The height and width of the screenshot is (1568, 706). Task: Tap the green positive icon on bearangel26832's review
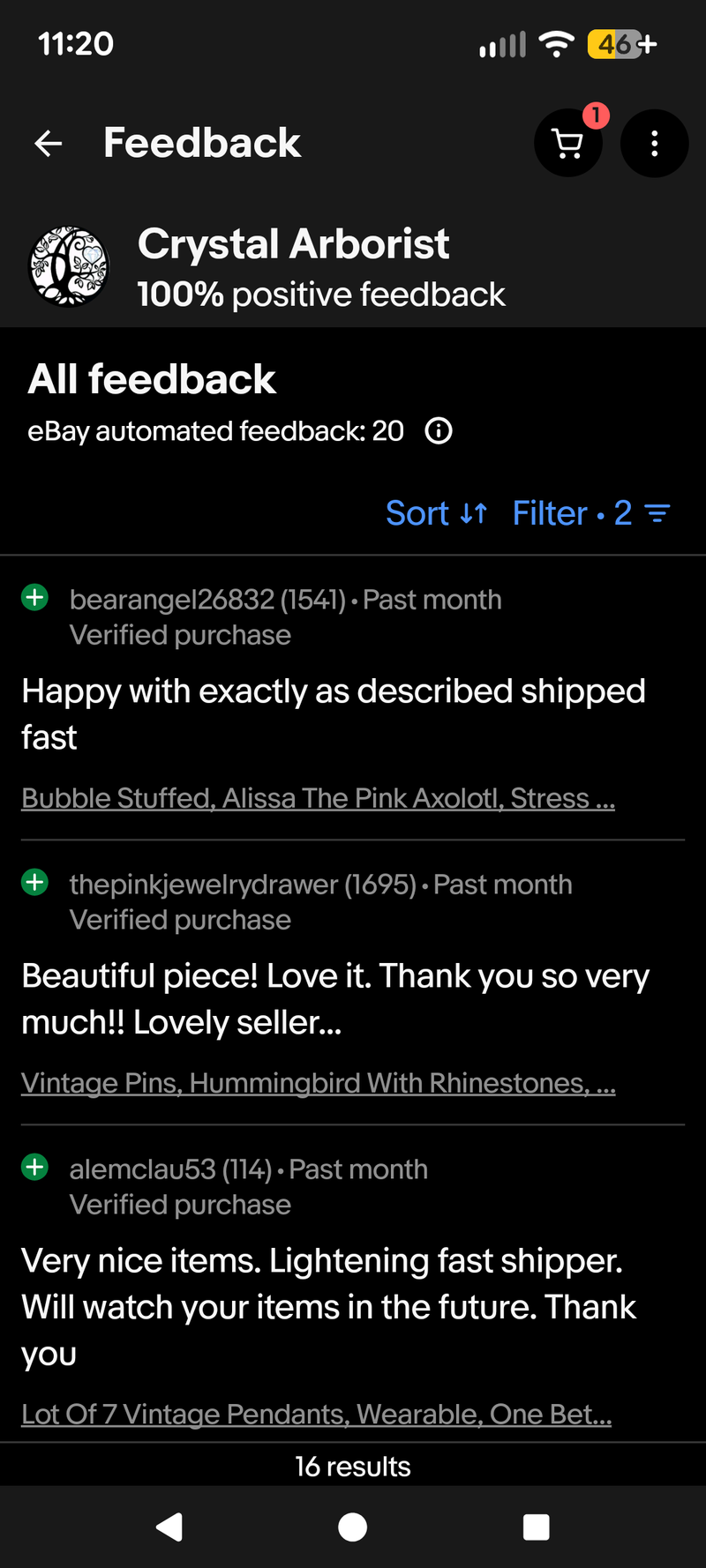click(34, 597)
